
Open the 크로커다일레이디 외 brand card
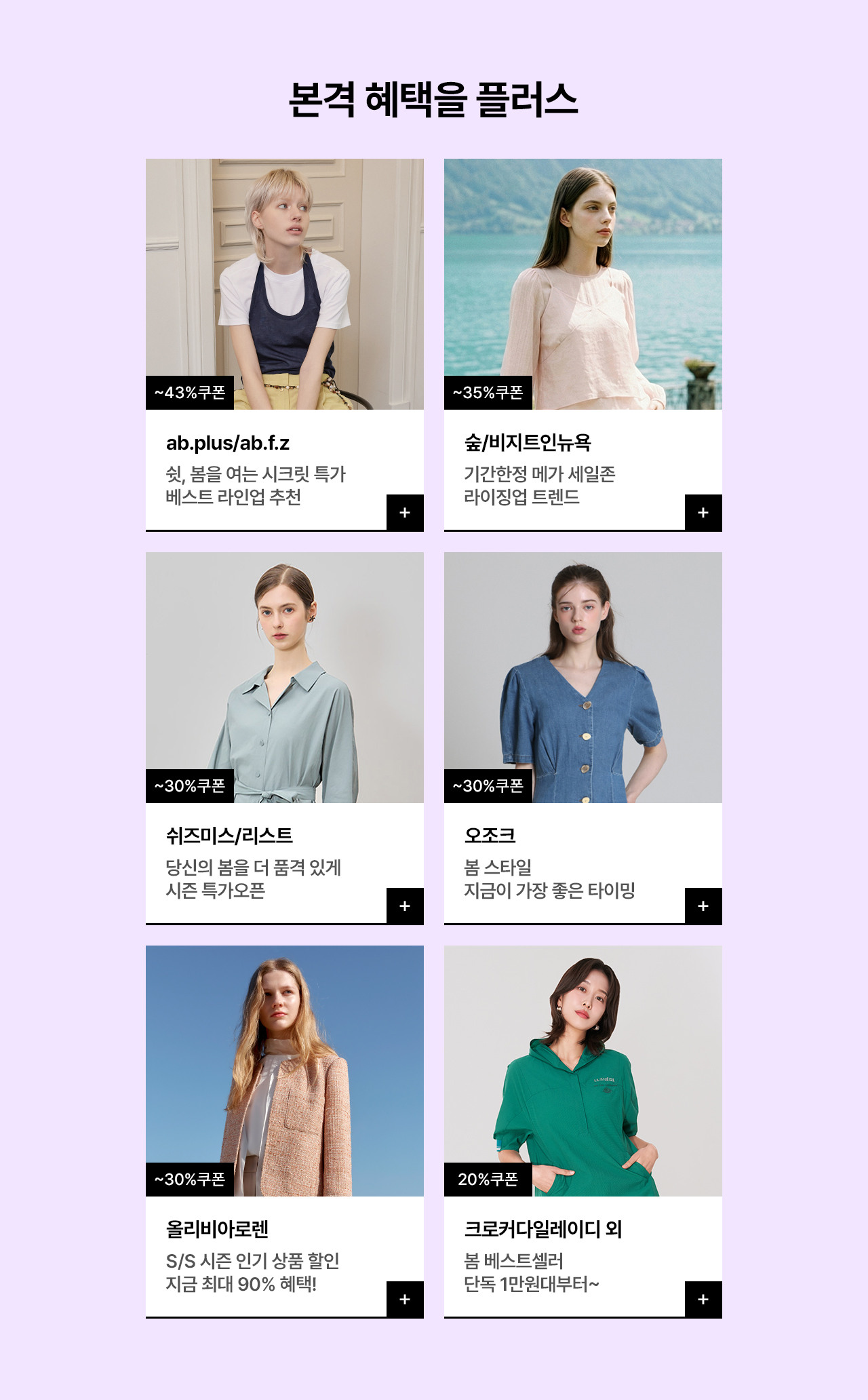583,1072
